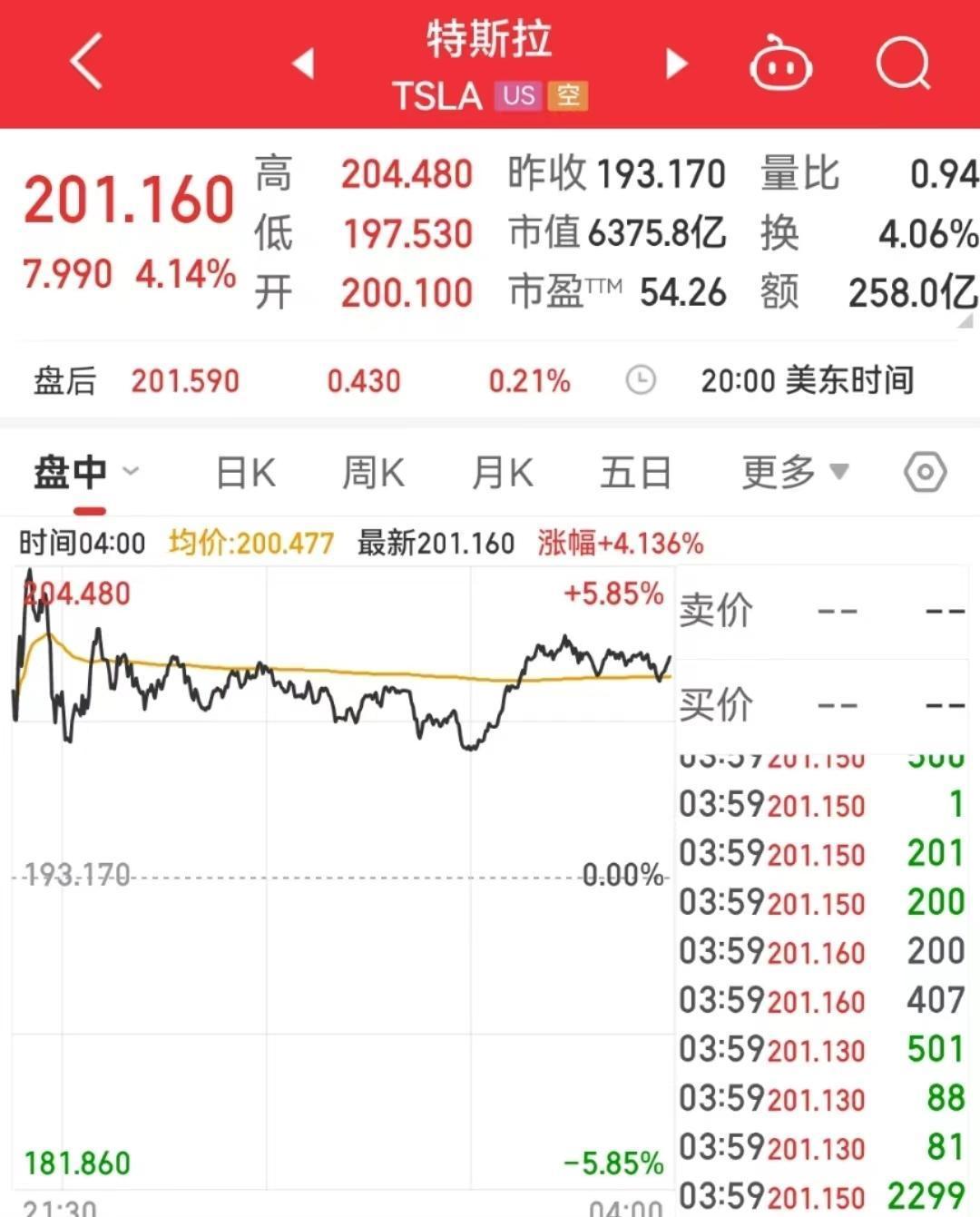Switch to the 周K weekly chart
This screenshot has height=1217, width=980.
point(373,473)
